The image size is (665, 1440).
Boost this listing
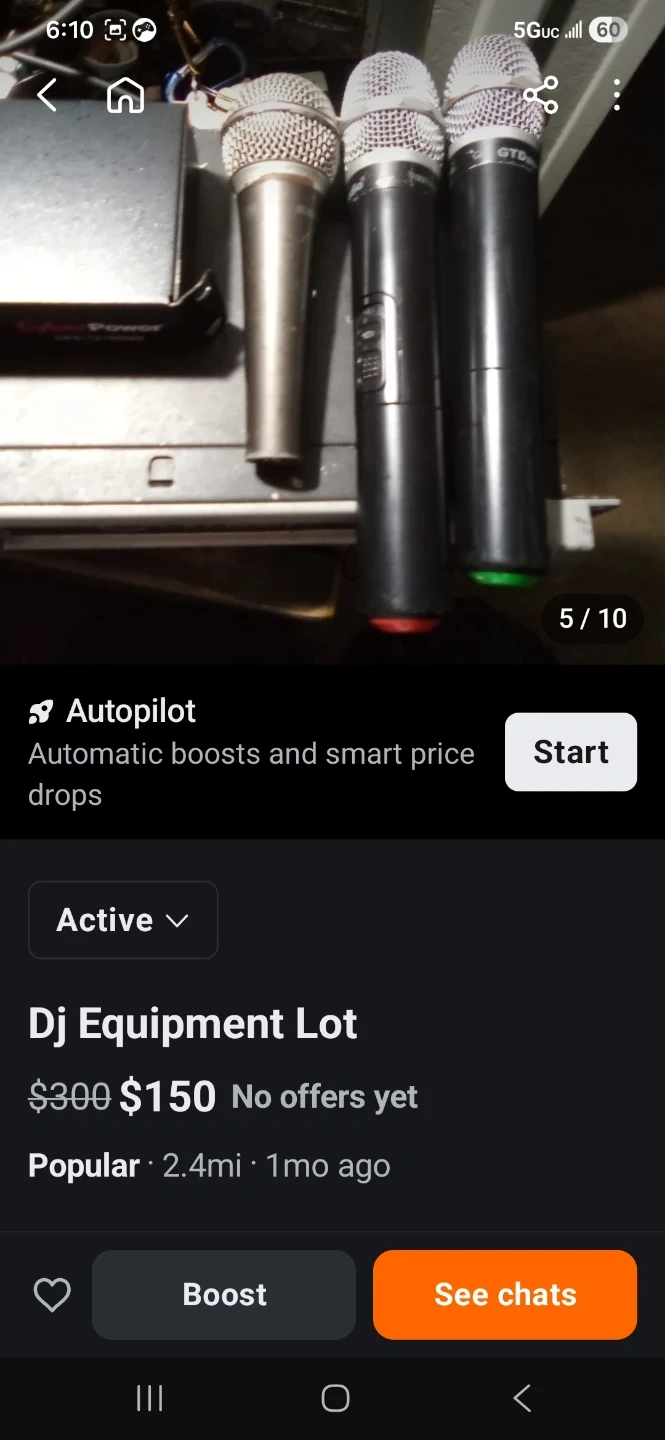224,1295
